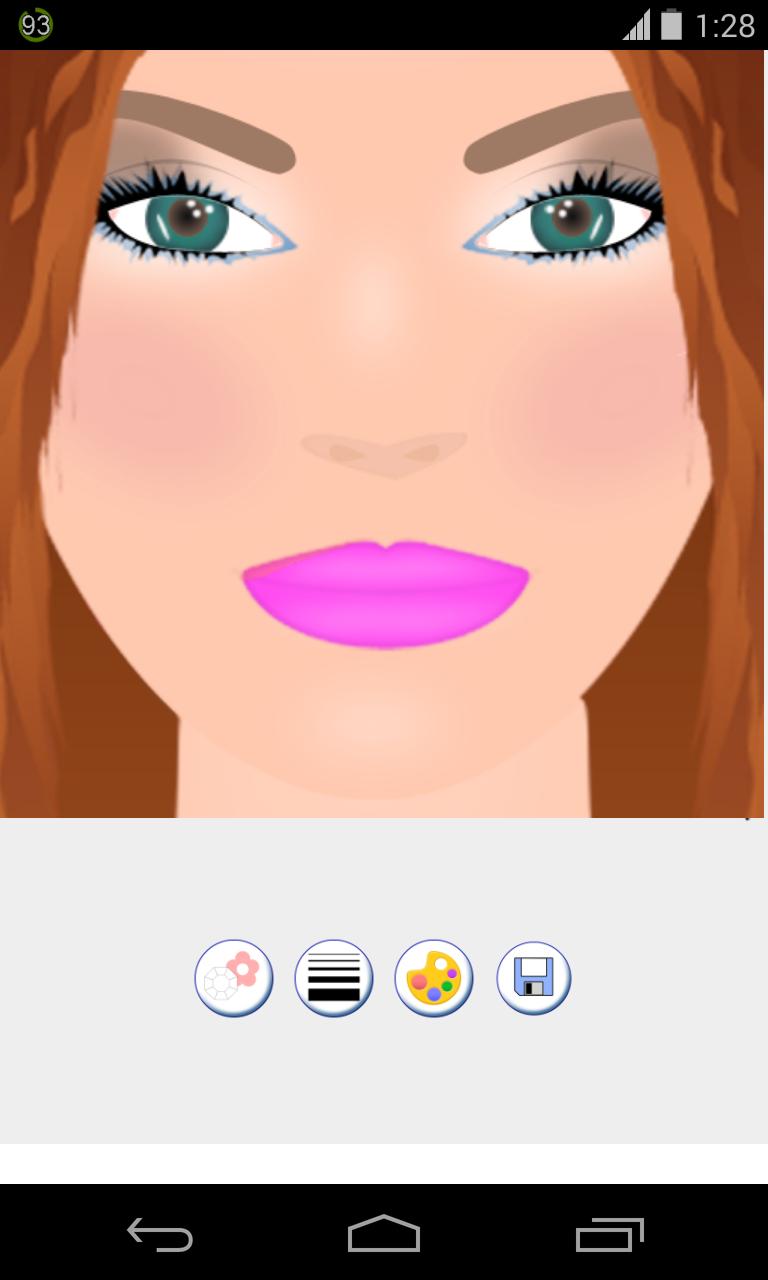The height and width of the screenshot is (1280, 768).
Task: Open the gems and flowers decoration tool
Action: tap(234, 977)
